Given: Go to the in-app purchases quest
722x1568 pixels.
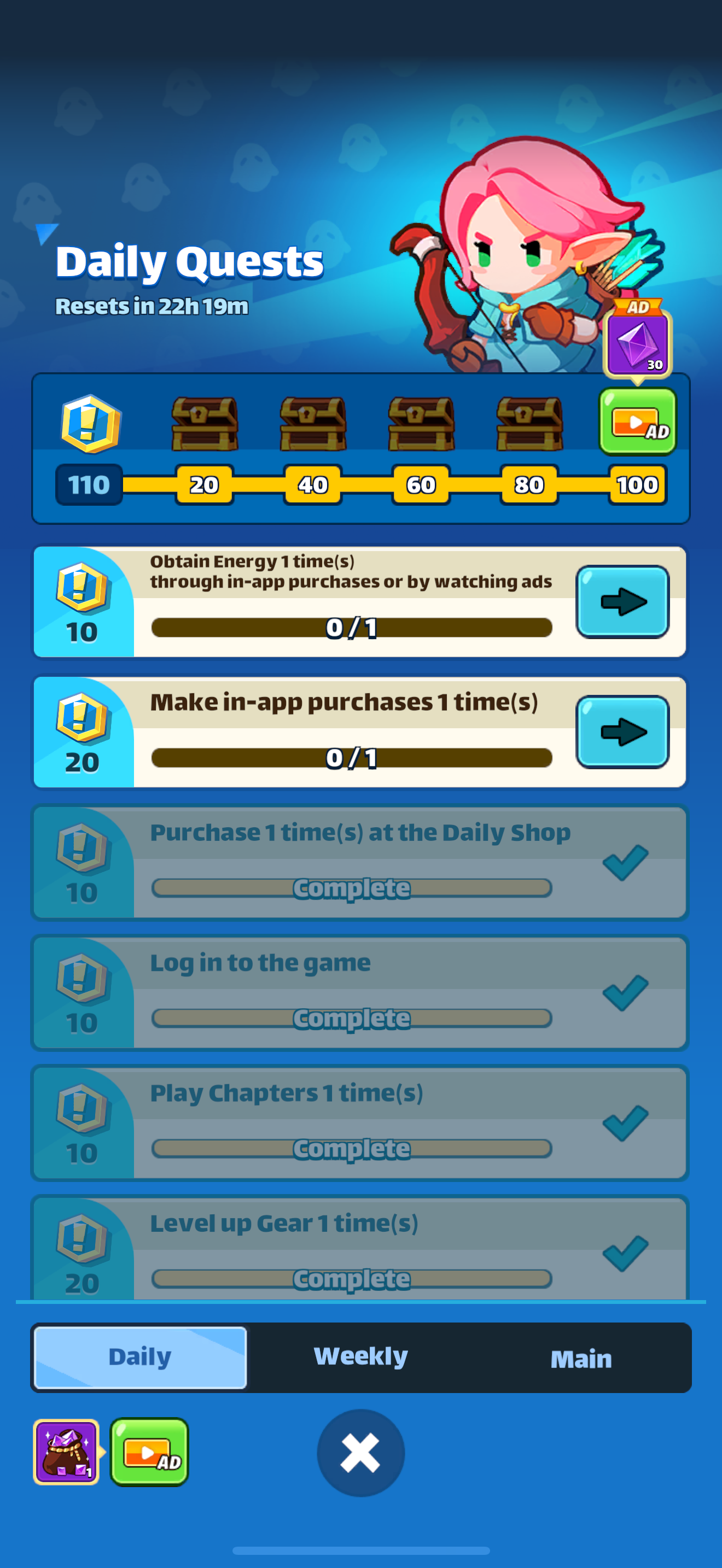Looking at the screenshot, I should pyautogui.click(x=622, y=732).
